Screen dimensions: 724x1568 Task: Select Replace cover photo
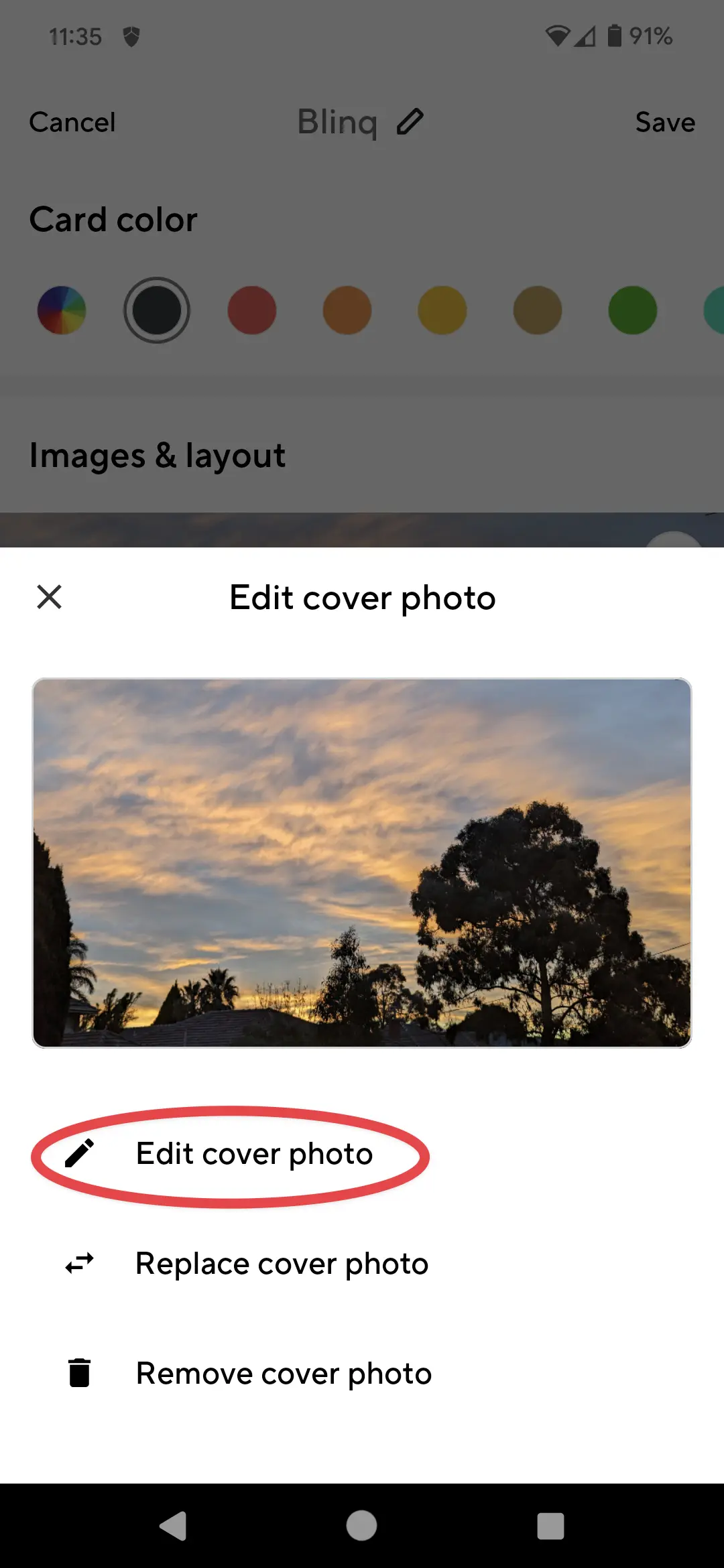pyautogui.click(x=282, y=1264)
